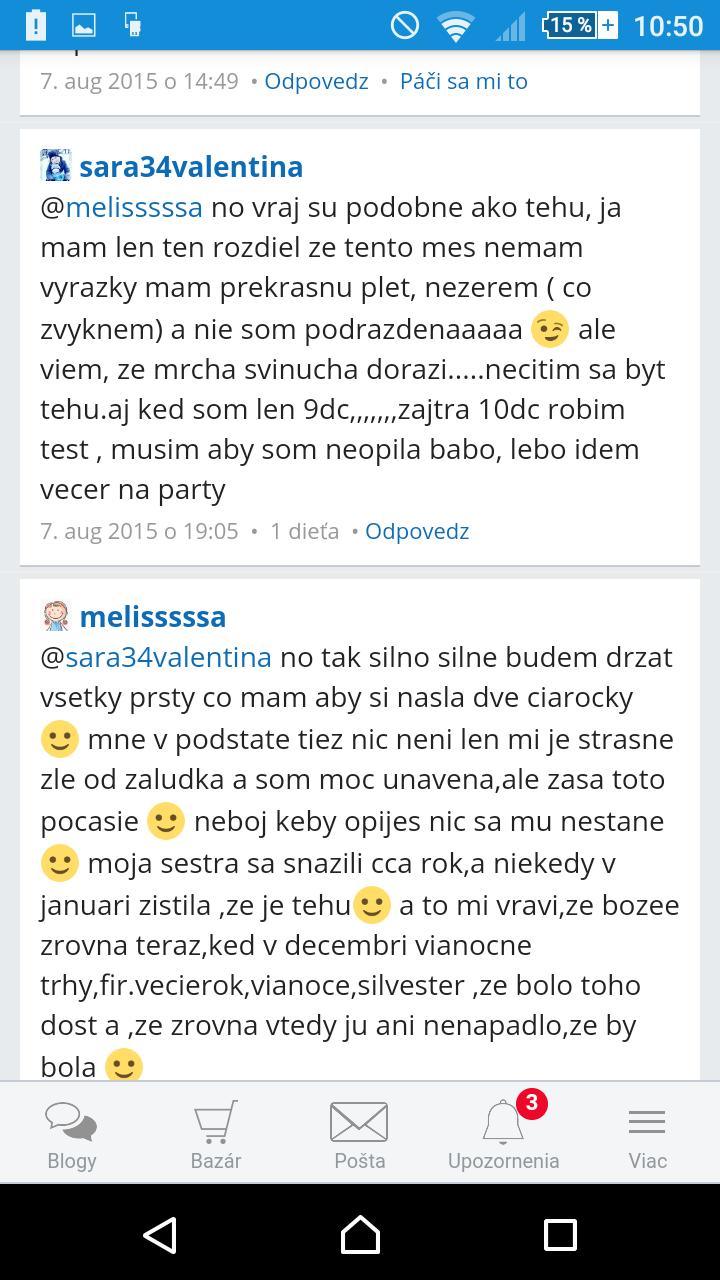Tap Odpovedz under the 14:49 comment

click(x=316, y=82)
